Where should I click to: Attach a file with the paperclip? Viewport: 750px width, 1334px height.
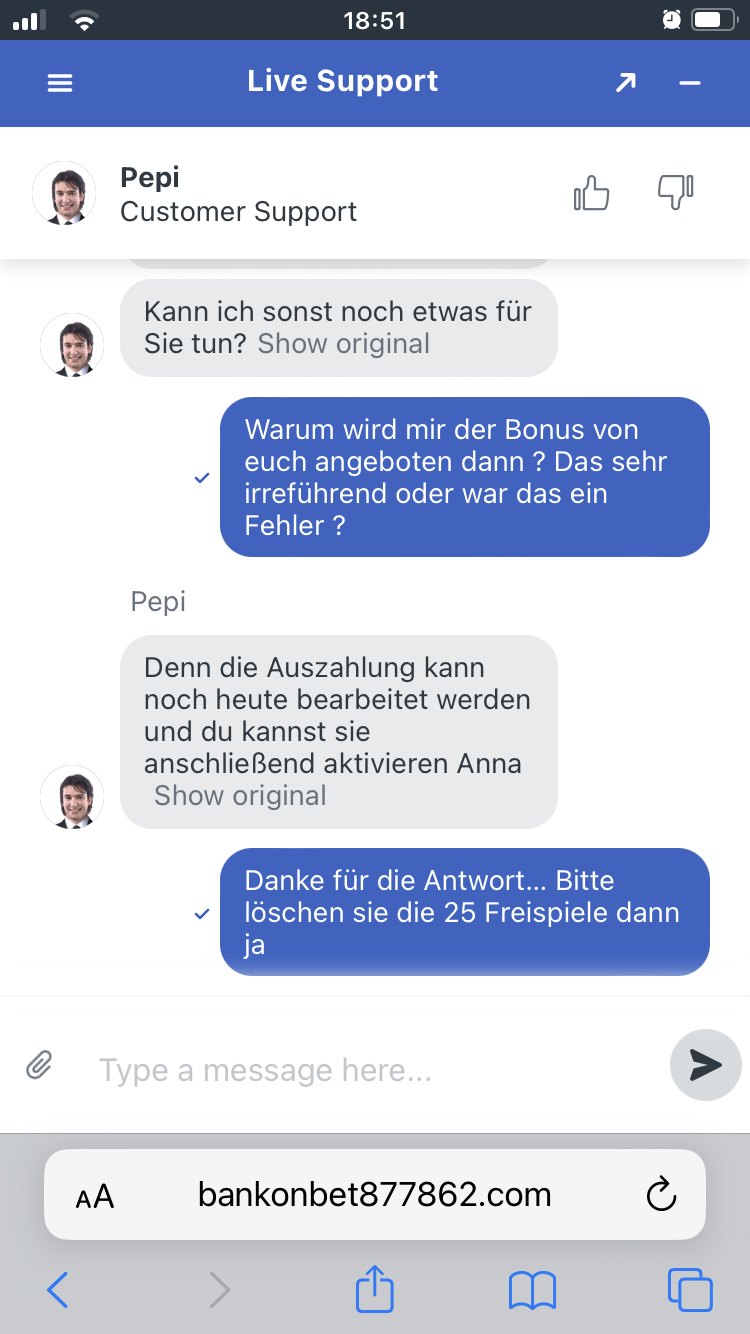(39, 1066)
